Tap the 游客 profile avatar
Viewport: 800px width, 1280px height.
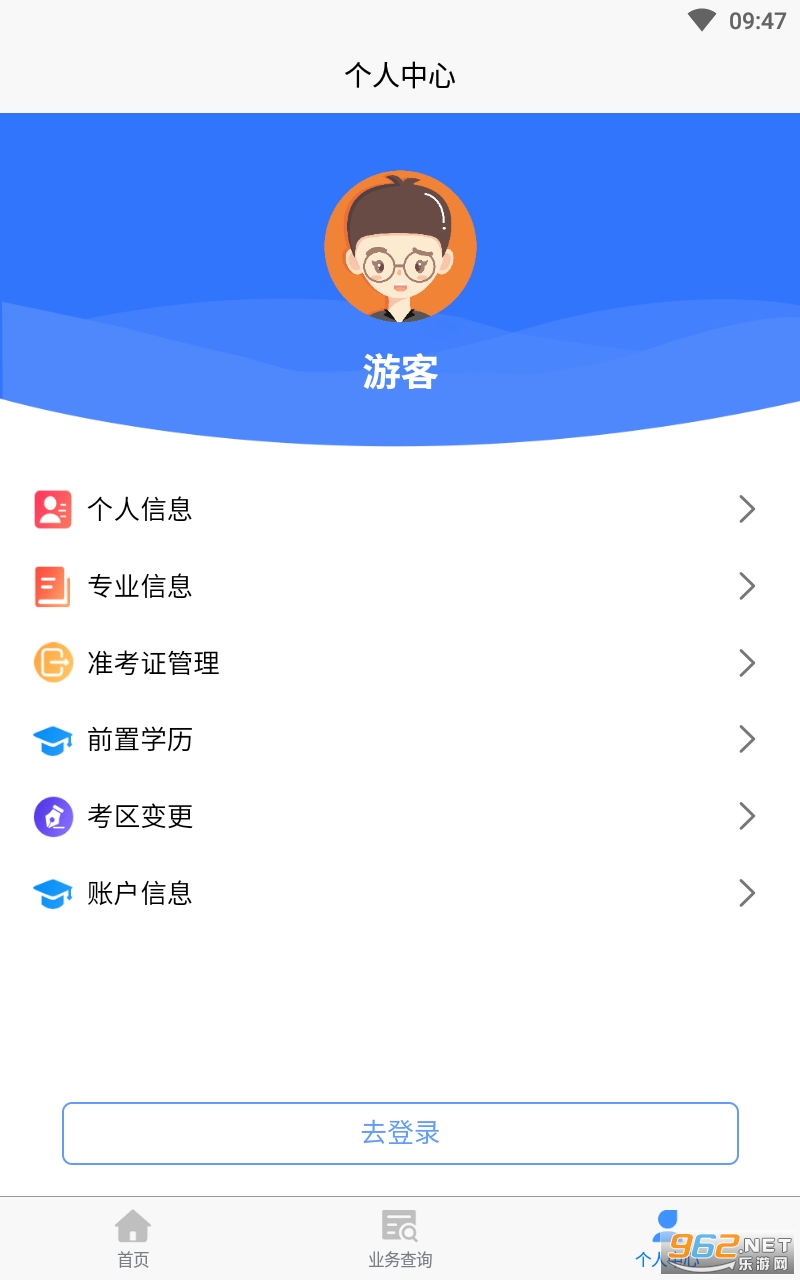pyautogui.click(x=400, y=247)
